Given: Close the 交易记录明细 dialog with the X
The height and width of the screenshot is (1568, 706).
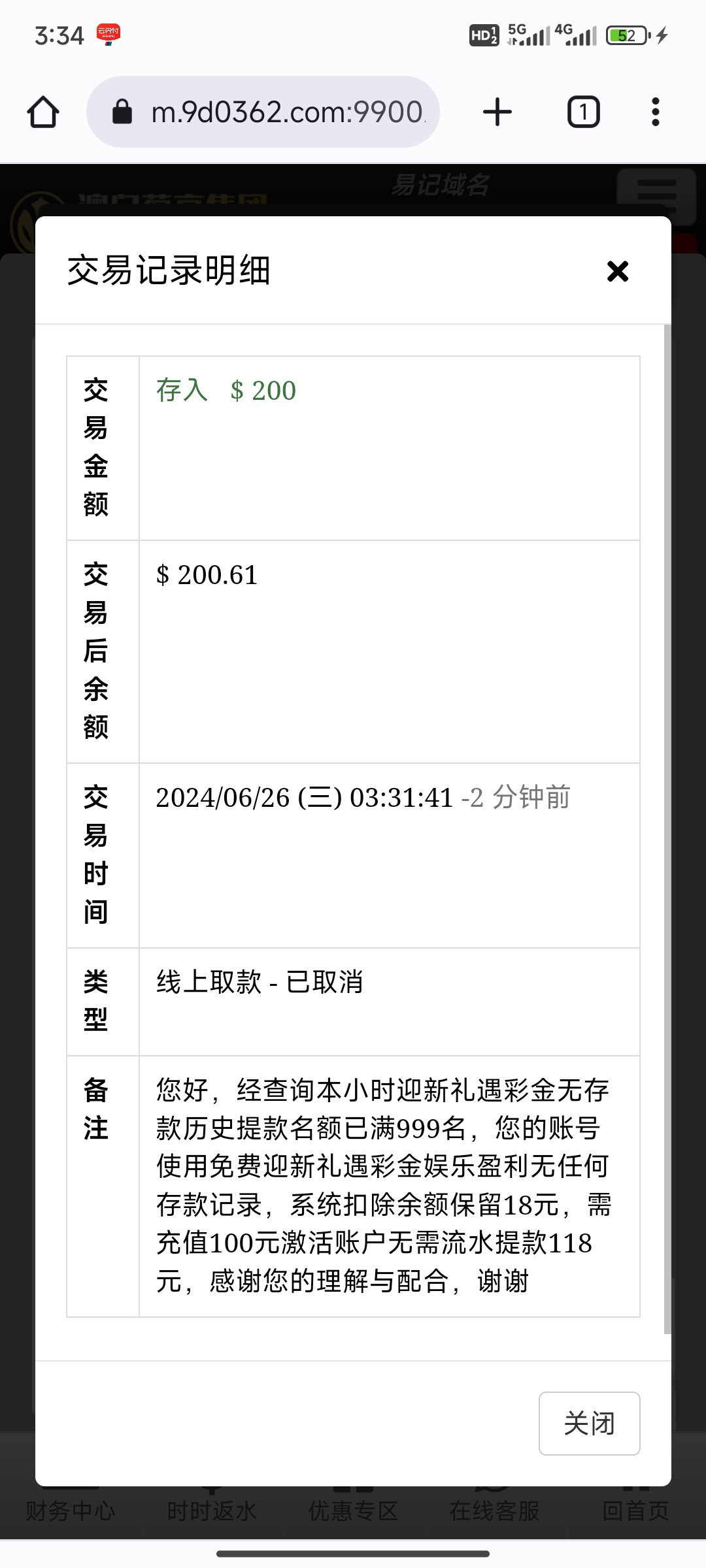Looking at the screenshot, I should tap(617, 270).
